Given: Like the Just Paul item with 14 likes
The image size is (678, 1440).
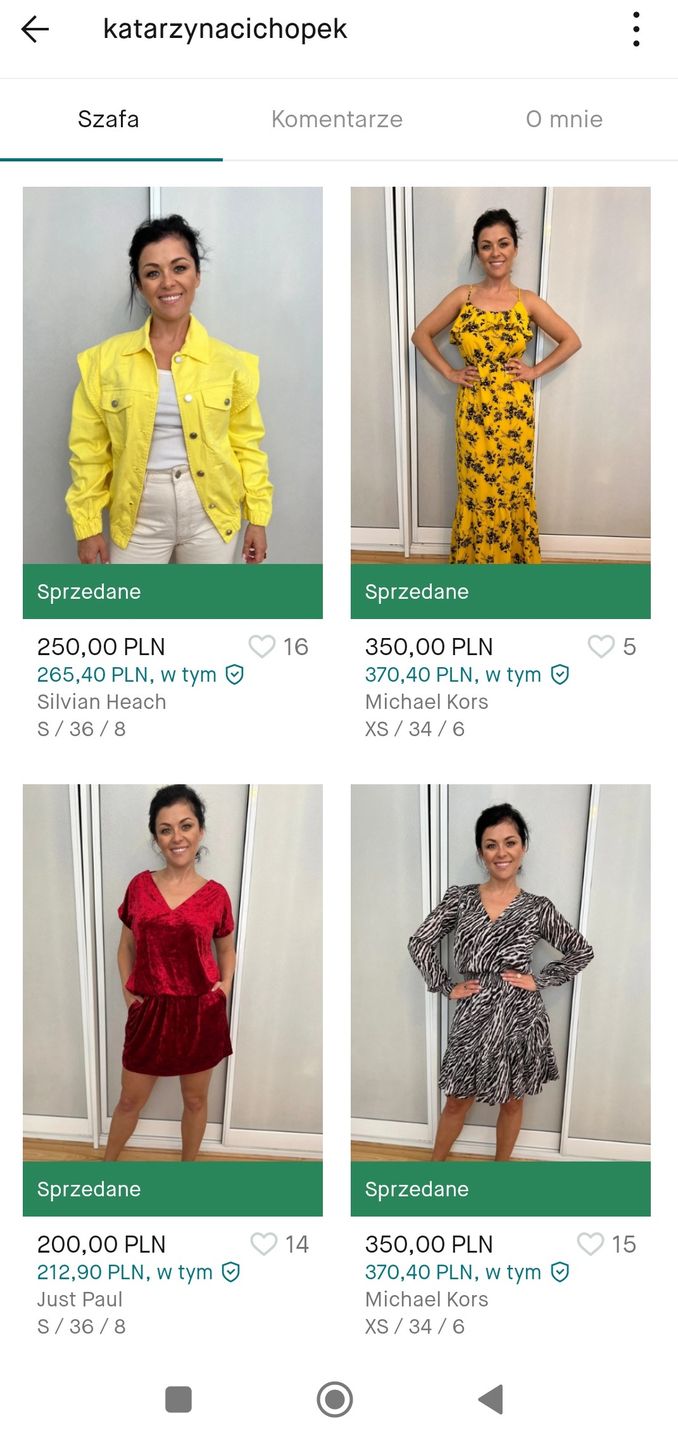Looking at the screenshot, I should tap(263, 1244).
